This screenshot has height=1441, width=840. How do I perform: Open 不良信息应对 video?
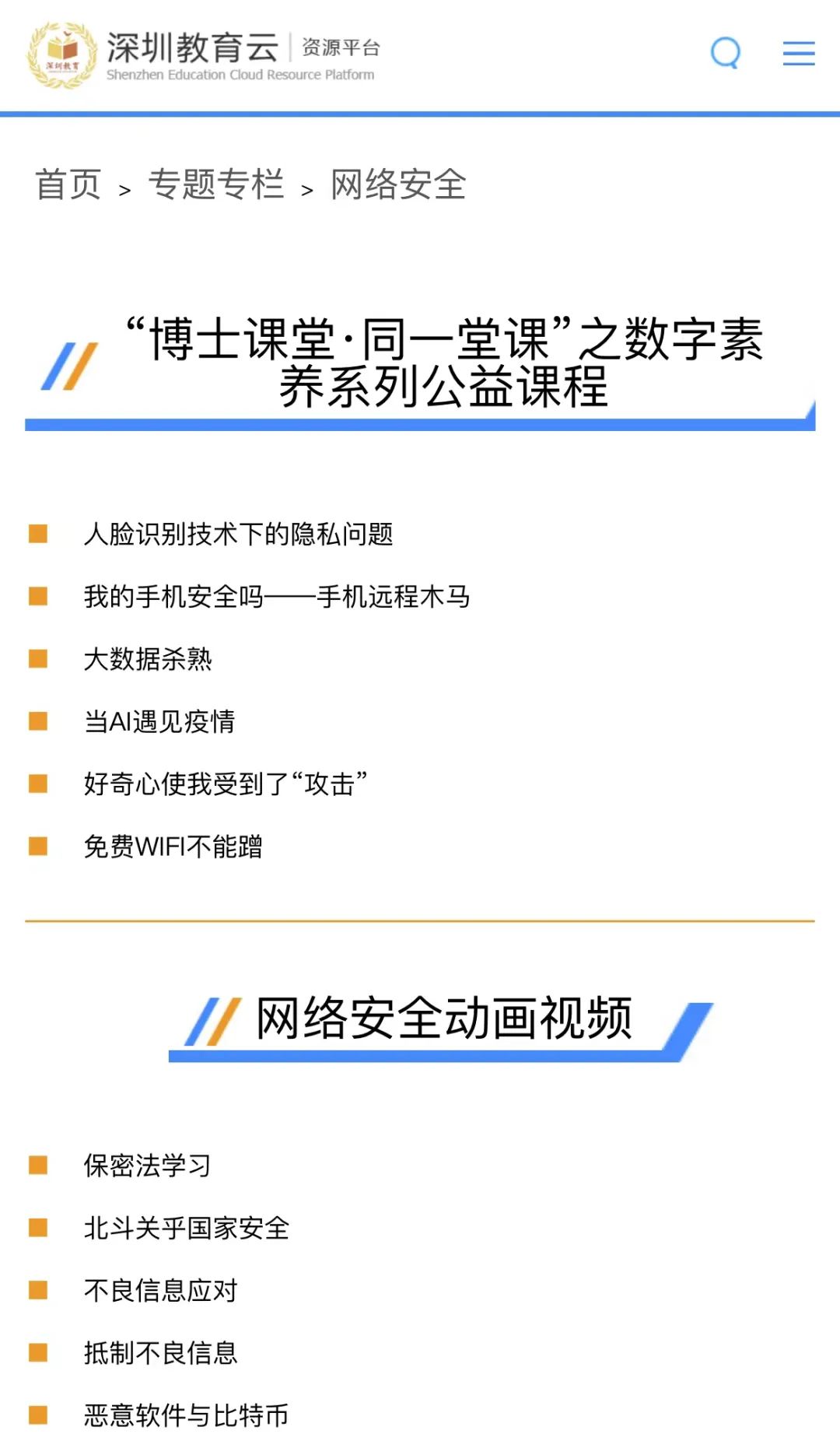click(x=160, y=1290)
